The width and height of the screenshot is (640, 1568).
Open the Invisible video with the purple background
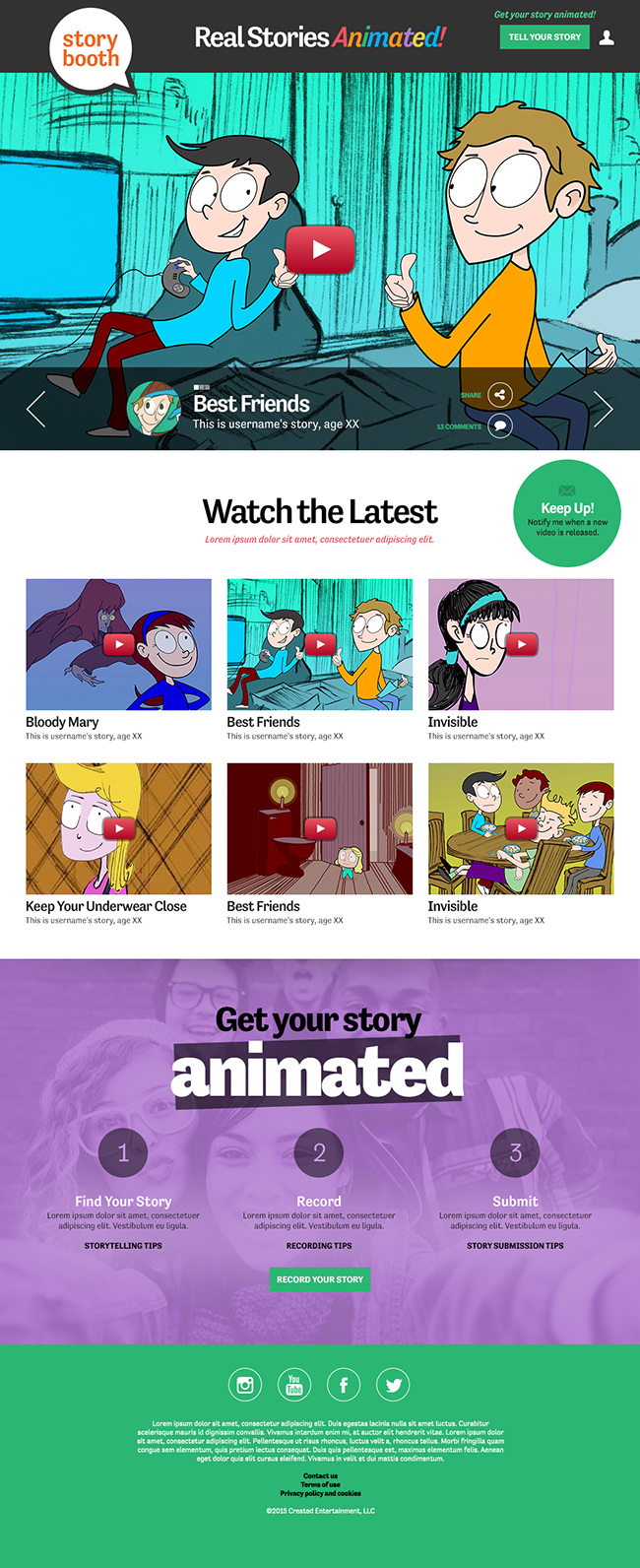point(521,644)
